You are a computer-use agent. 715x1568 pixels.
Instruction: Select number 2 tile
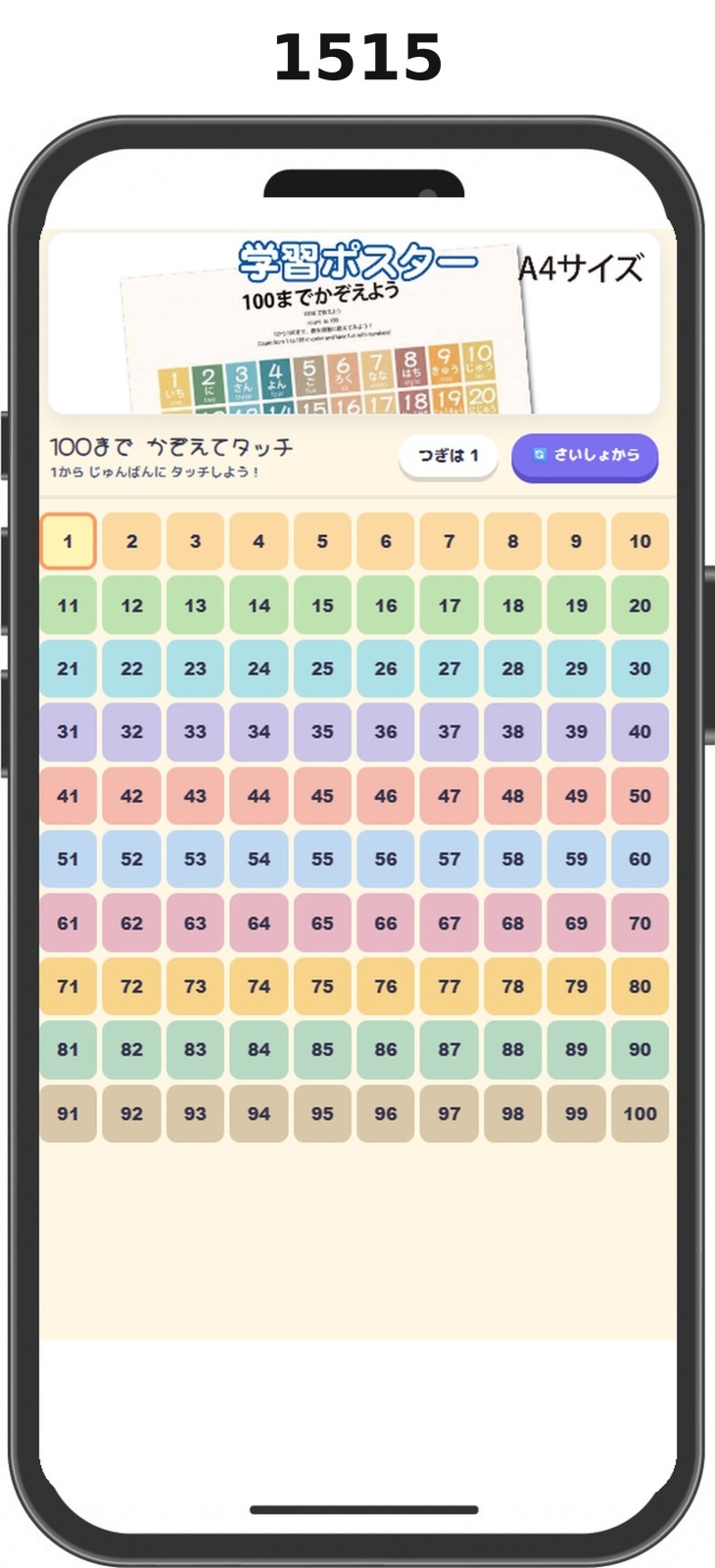pyautogui.click(x=131, y=541)
